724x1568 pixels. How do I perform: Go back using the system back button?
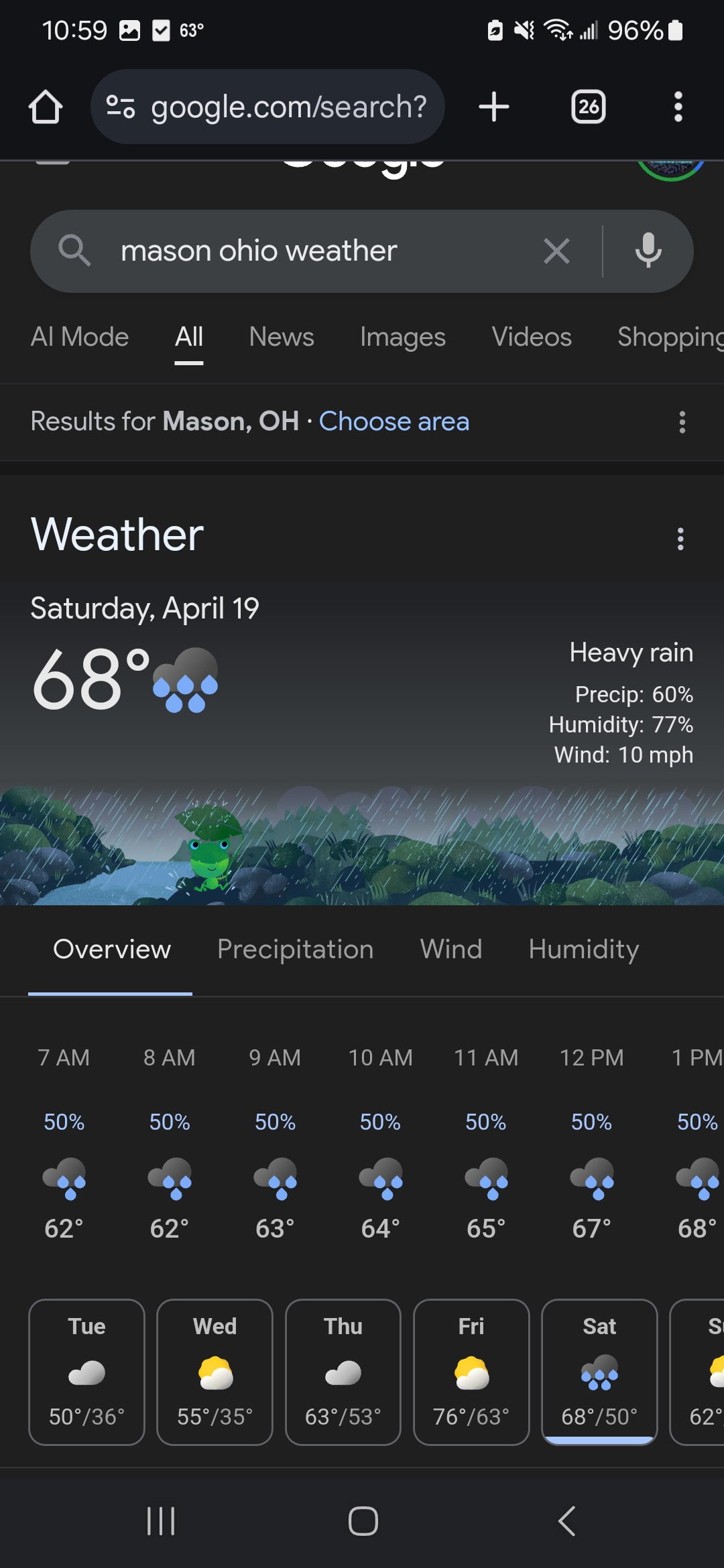pos(567,1521)
